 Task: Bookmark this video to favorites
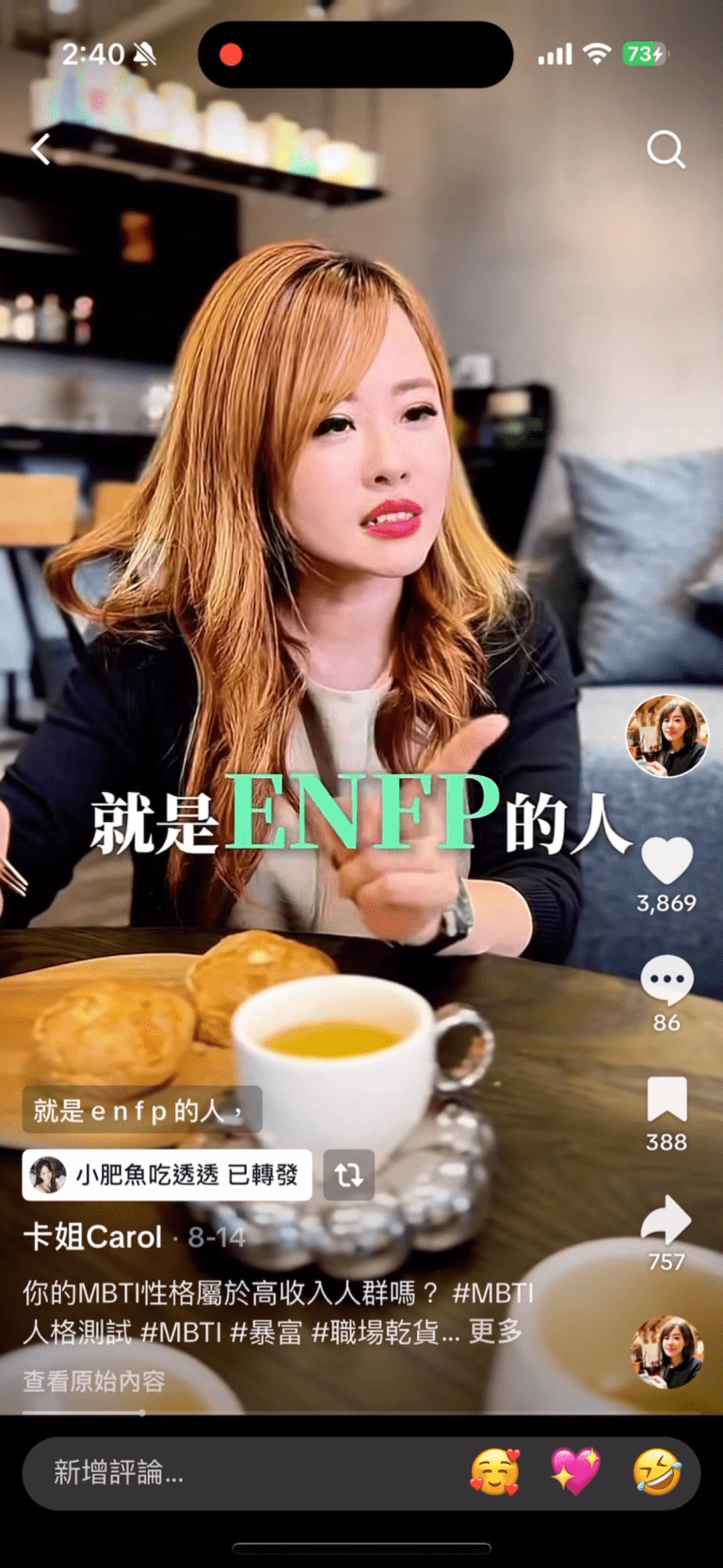667,1100
